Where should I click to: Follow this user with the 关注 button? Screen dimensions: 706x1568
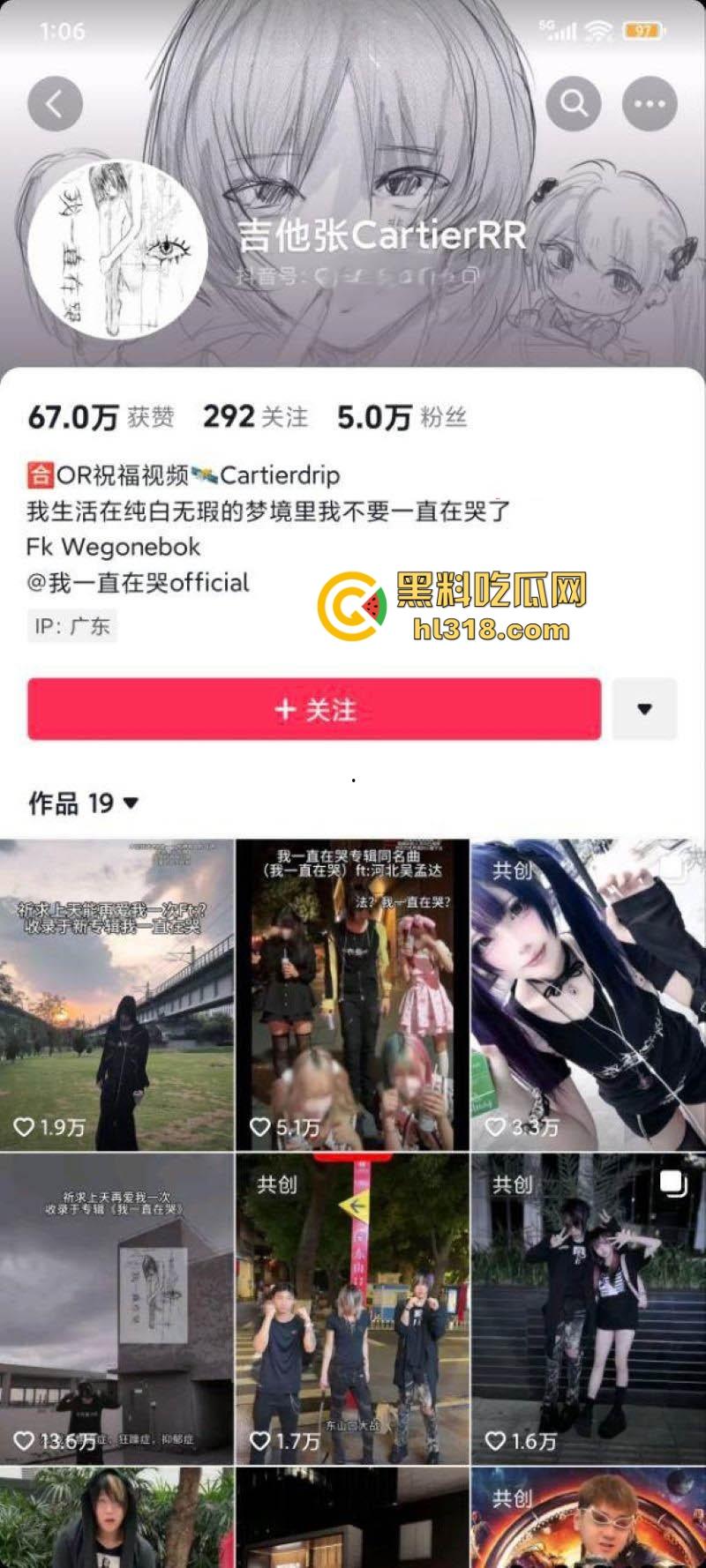point(314,709)
